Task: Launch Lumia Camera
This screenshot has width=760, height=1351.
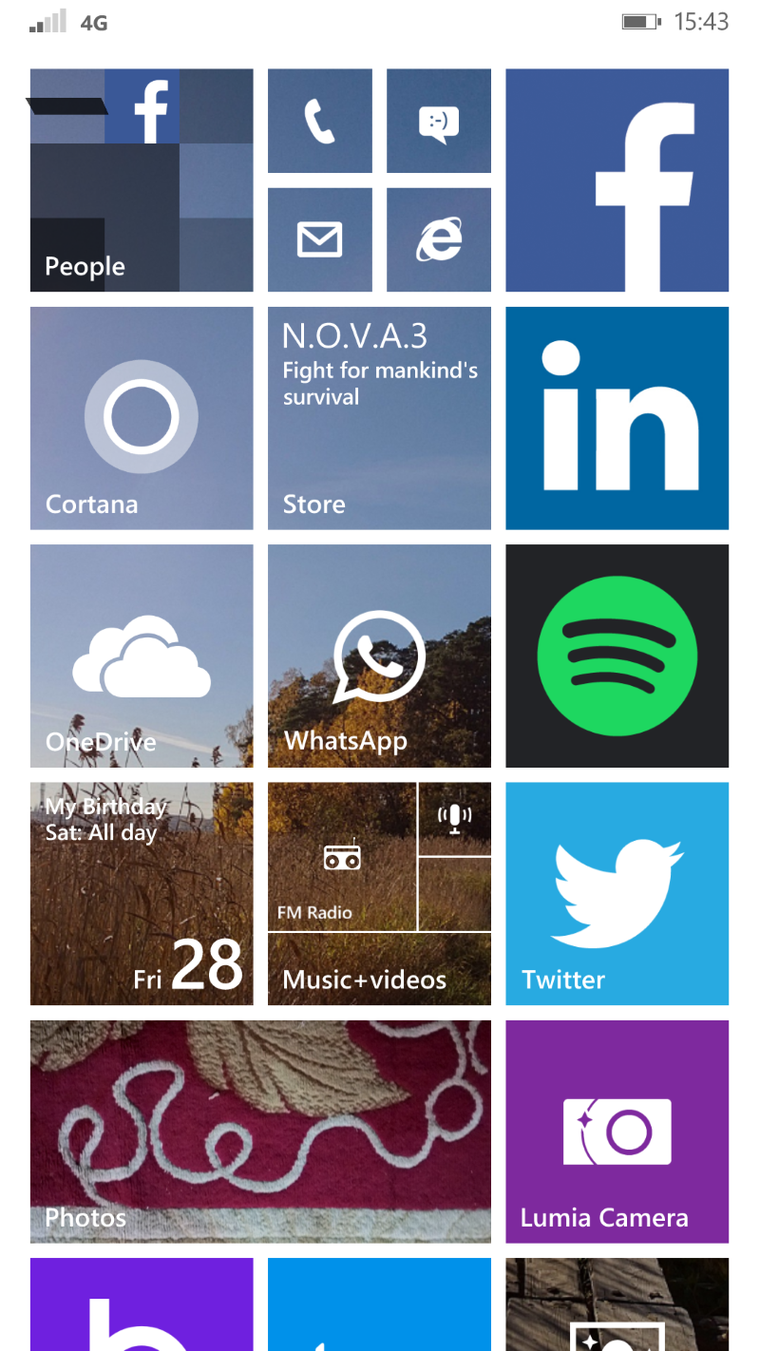Action: (617, 1132)
